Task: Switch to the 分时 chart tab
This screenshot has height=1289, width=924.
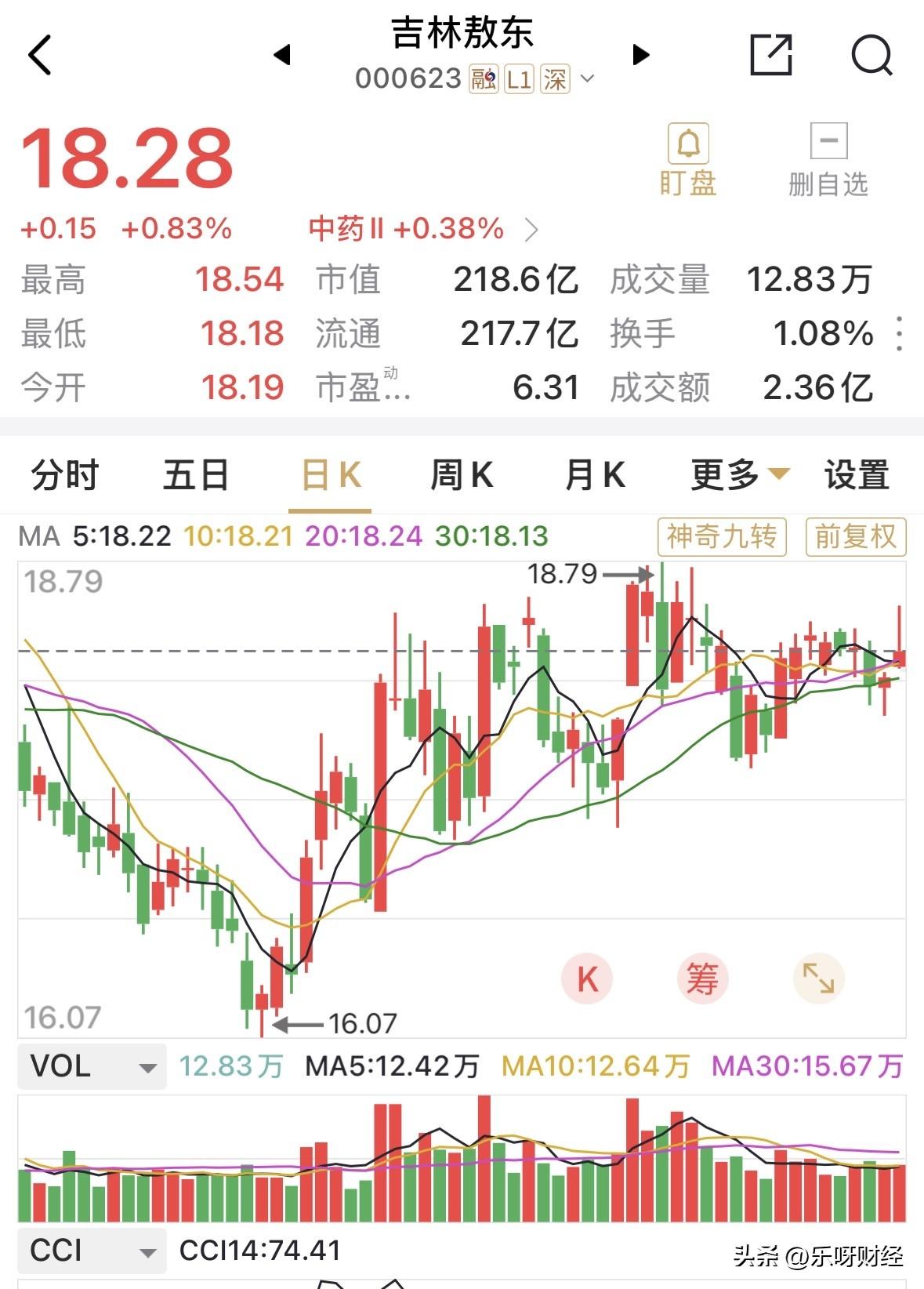Action: (x=65, y=475)
